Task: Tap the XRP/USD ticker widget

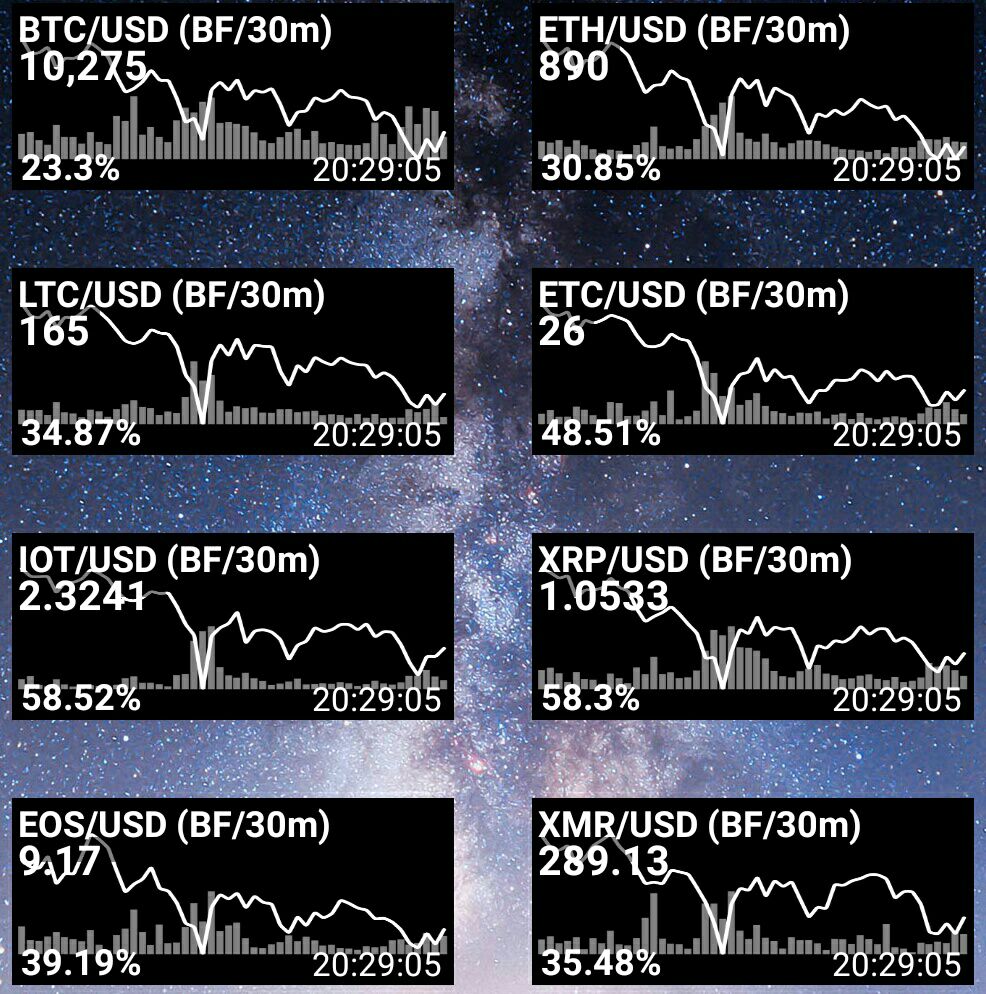Action: click(752, 626)
